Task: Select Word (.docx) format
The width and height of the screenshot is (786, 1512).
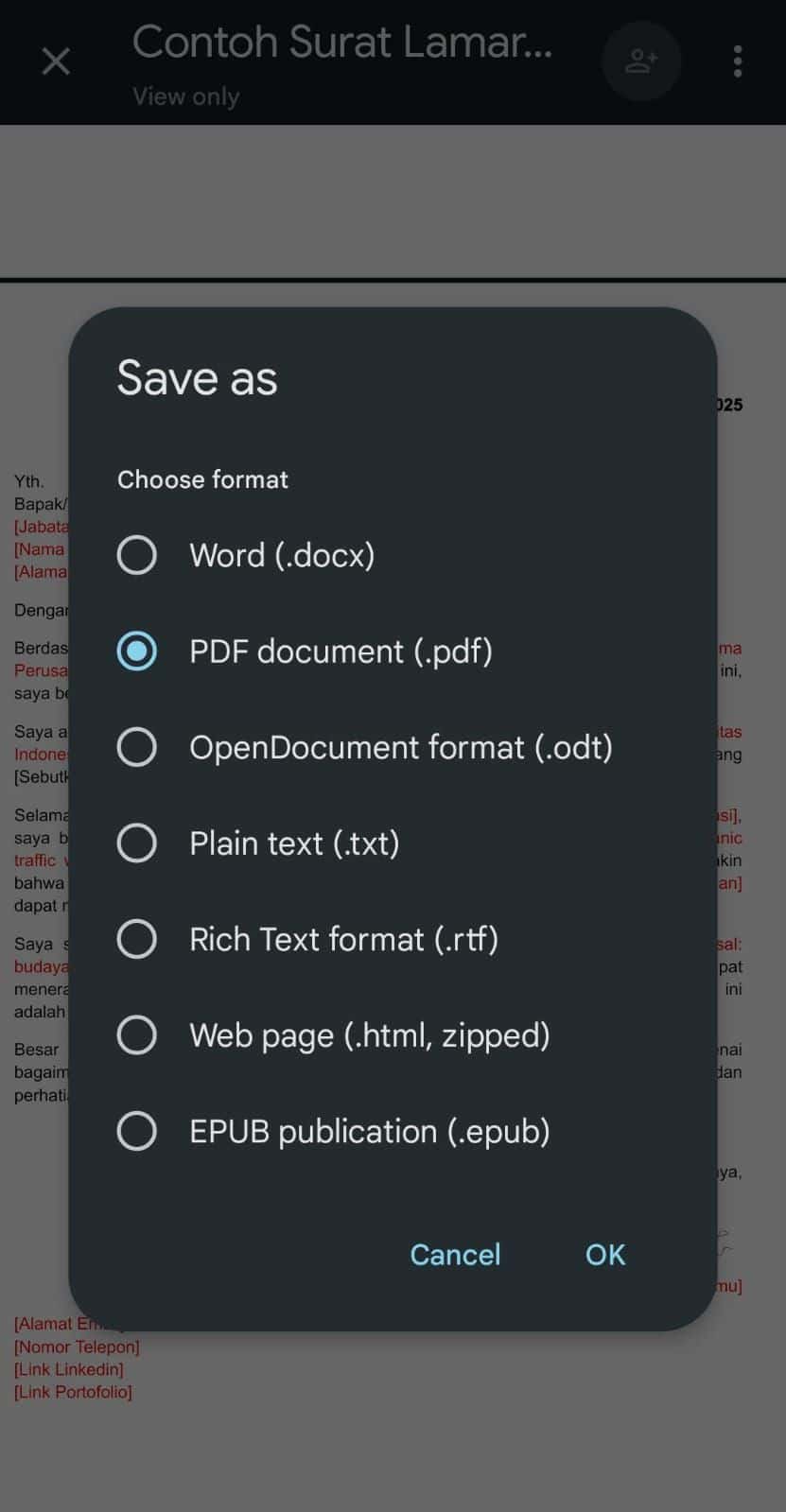Action: point(137,555)
